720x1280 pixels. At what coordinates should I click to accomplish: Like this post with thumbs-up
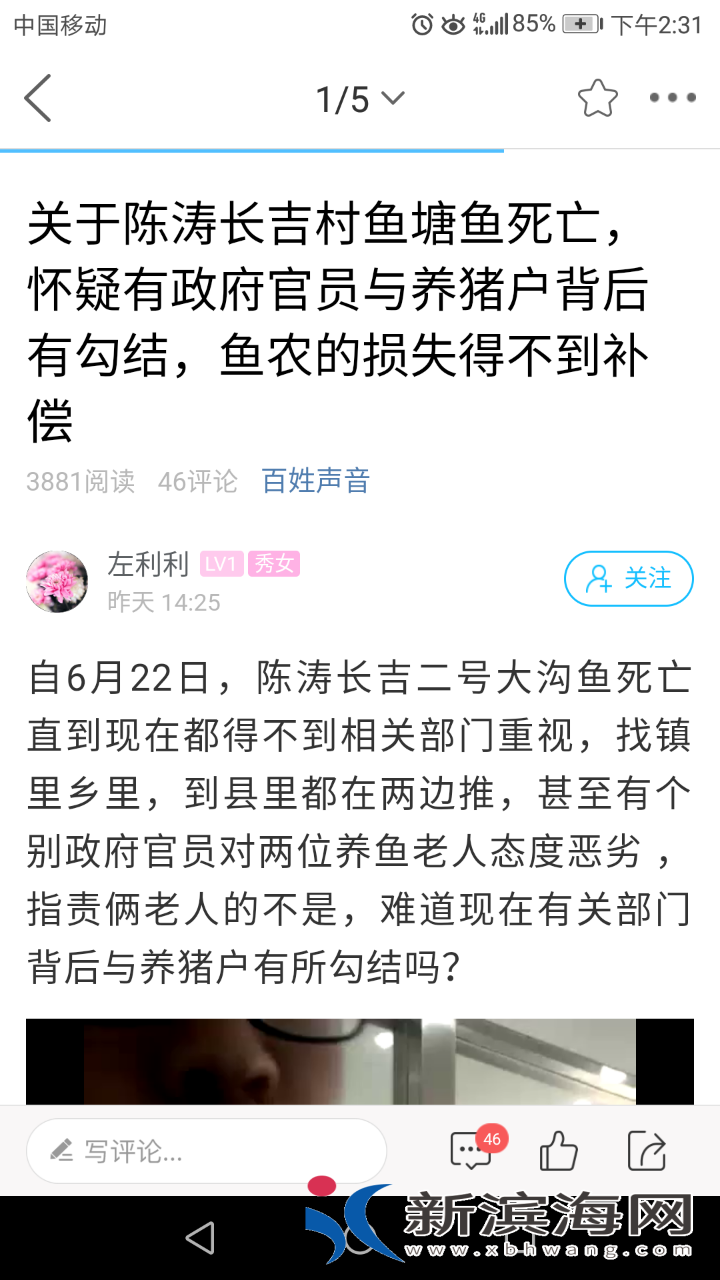[559, 1151]
